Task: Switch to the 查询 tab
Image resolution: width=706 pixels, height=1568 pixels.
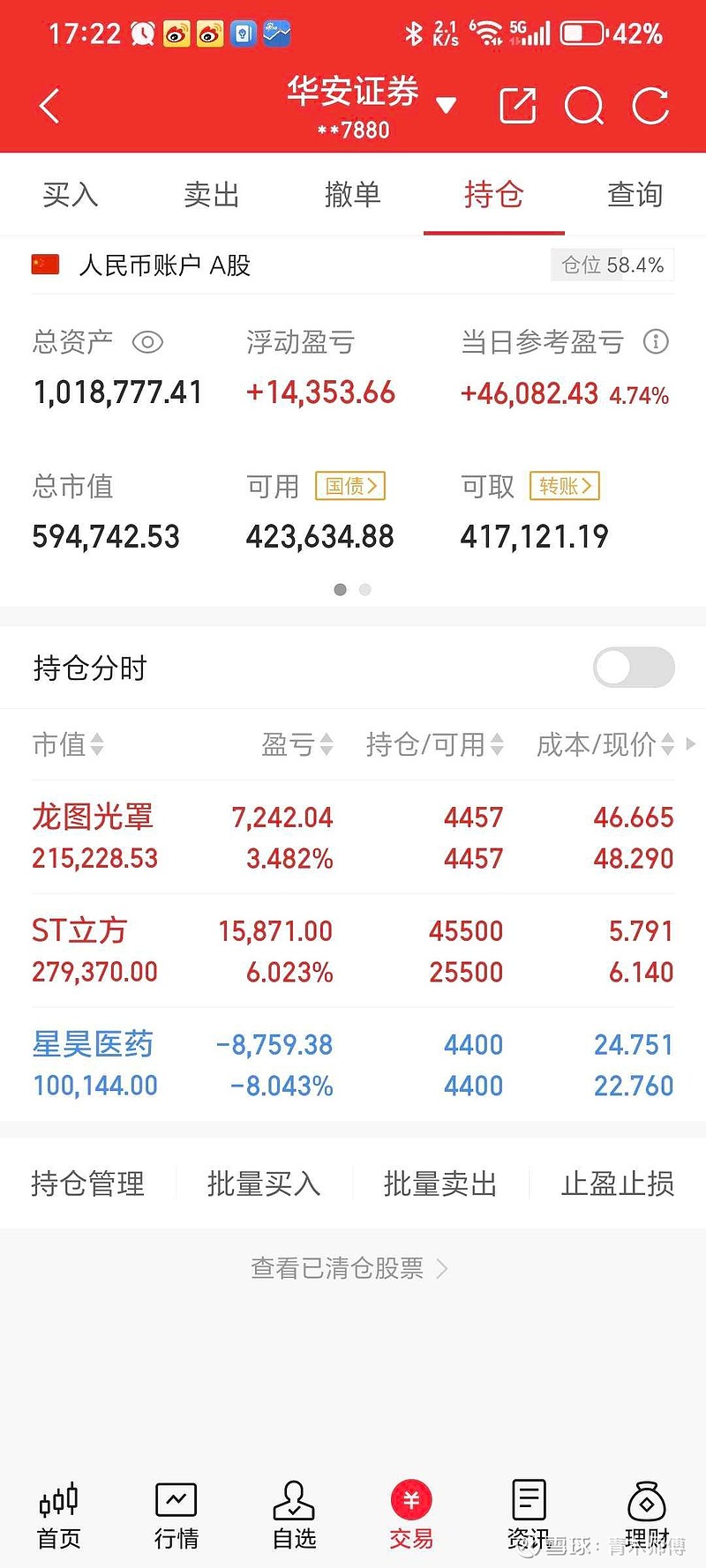Action: pos(635,194)
